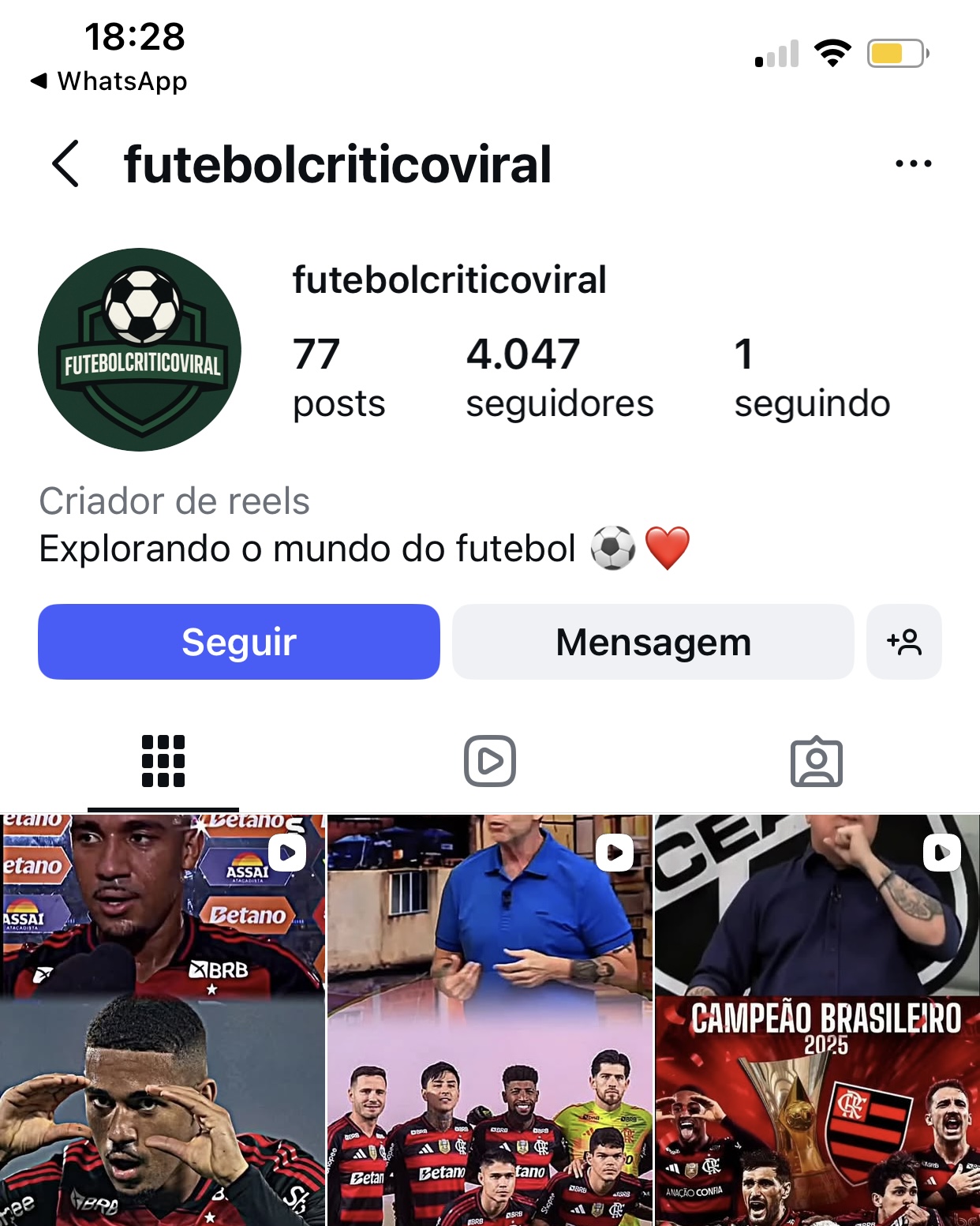This screenshot has width=980, height=1226.
Task: Open the reel with Betano interview backdrop
Action: [x=163, y=1018]
